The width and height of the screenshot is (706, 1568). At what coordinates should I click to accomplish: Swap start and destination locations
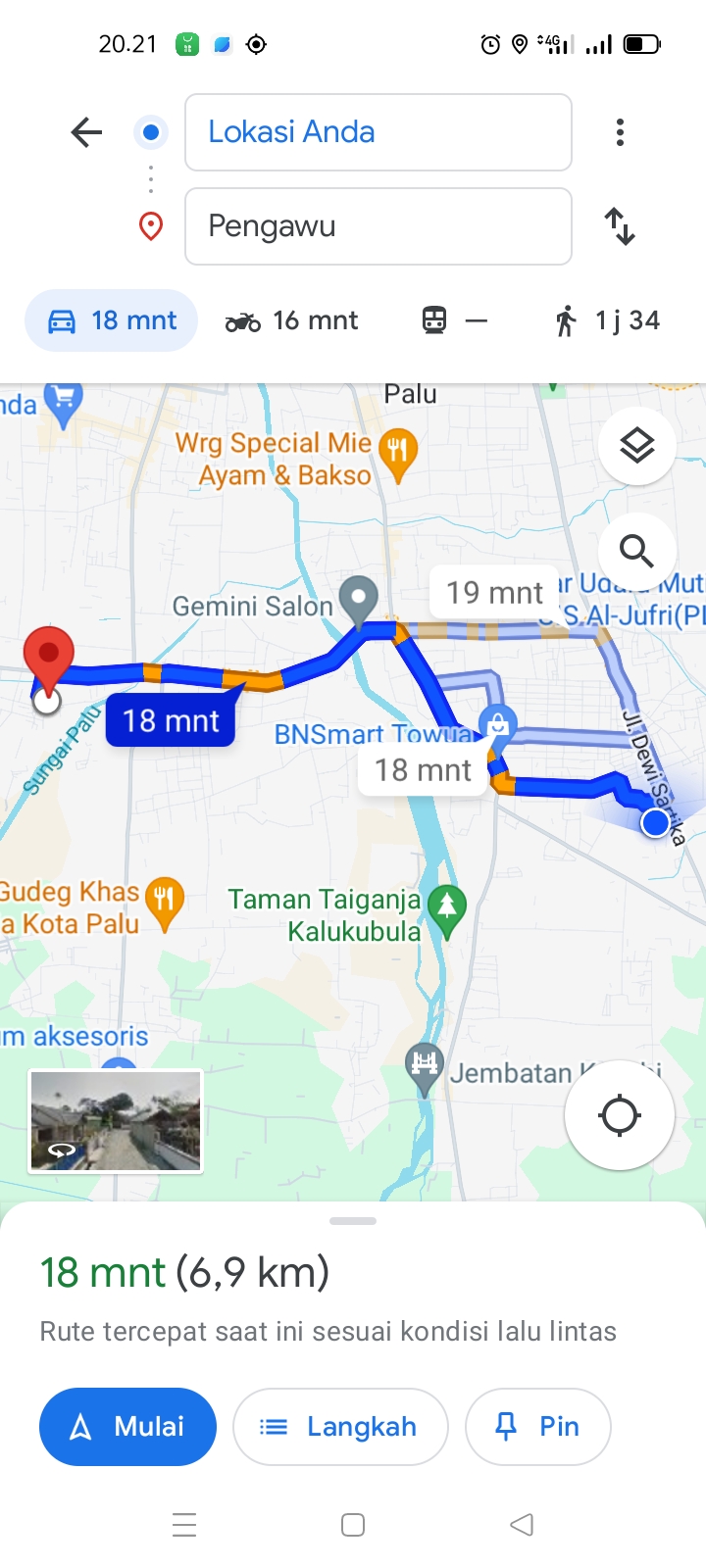pyautogui.click(x=620, y=226)
